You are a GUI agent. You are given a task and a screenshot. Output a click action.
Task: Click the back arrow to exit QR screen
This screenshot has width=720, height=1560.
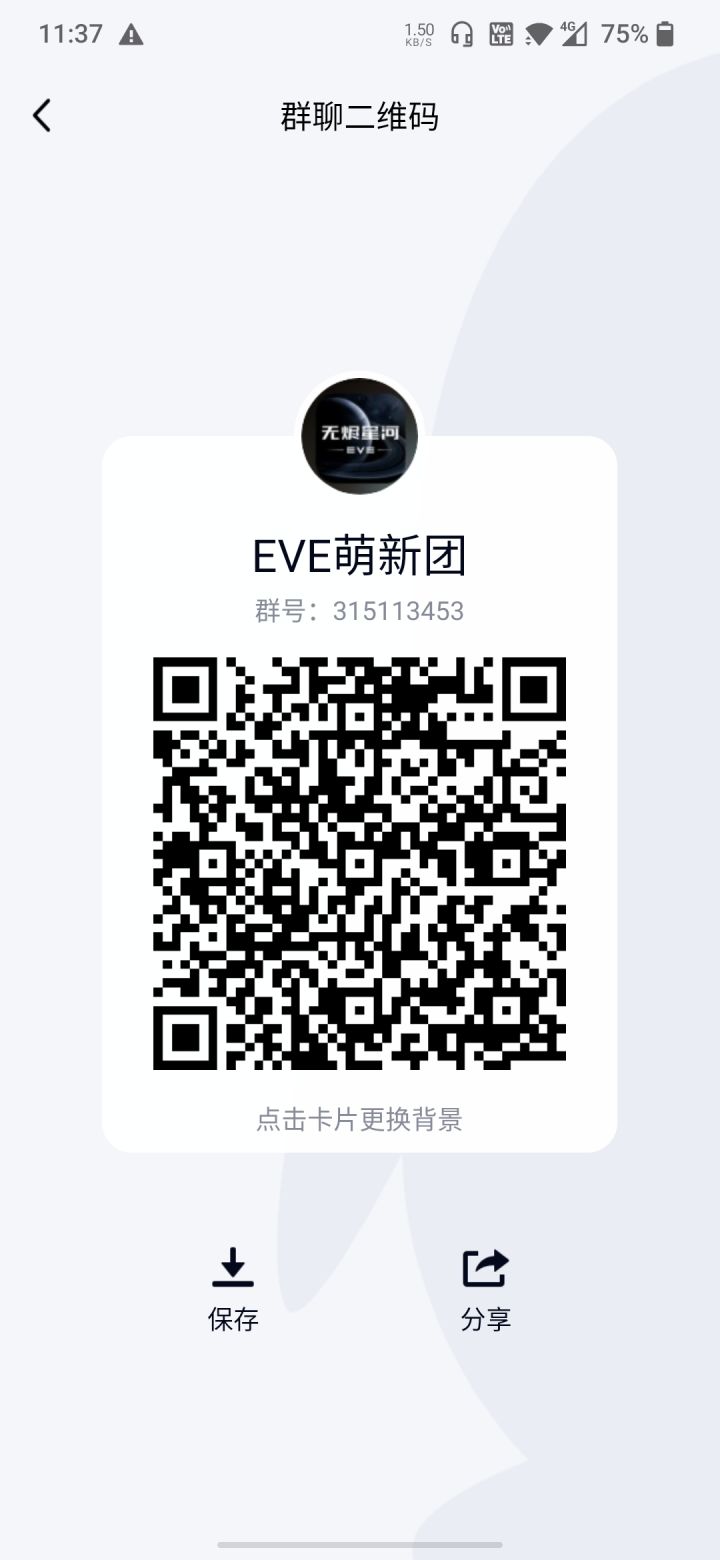click(x=41, y=115)
